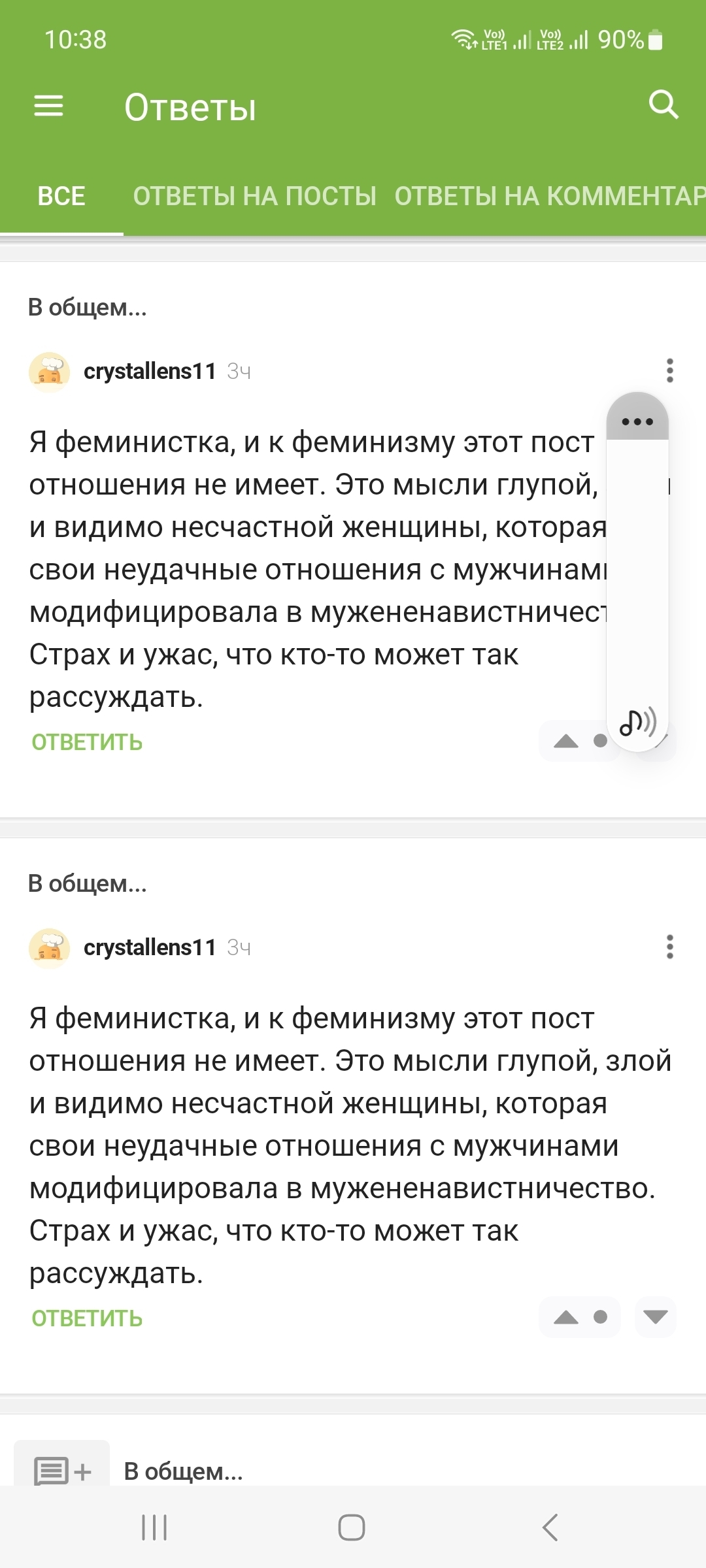Open the post 'В общем...' at bottom
The height and width of the screenshot is (1568, 706).
click(183, 1471)
